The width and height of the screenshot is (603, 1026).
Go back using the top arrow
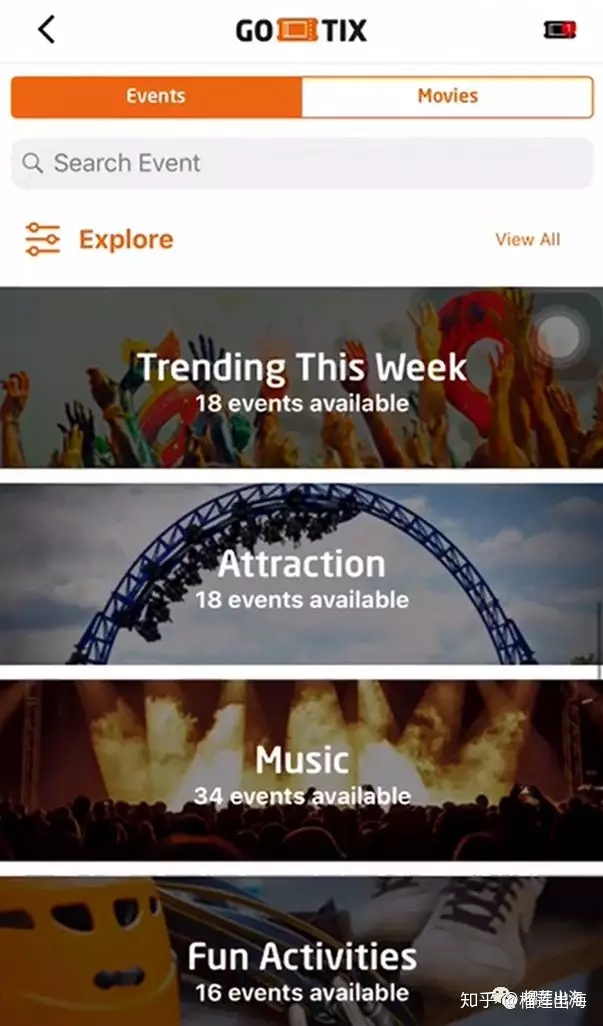[46, 30]
